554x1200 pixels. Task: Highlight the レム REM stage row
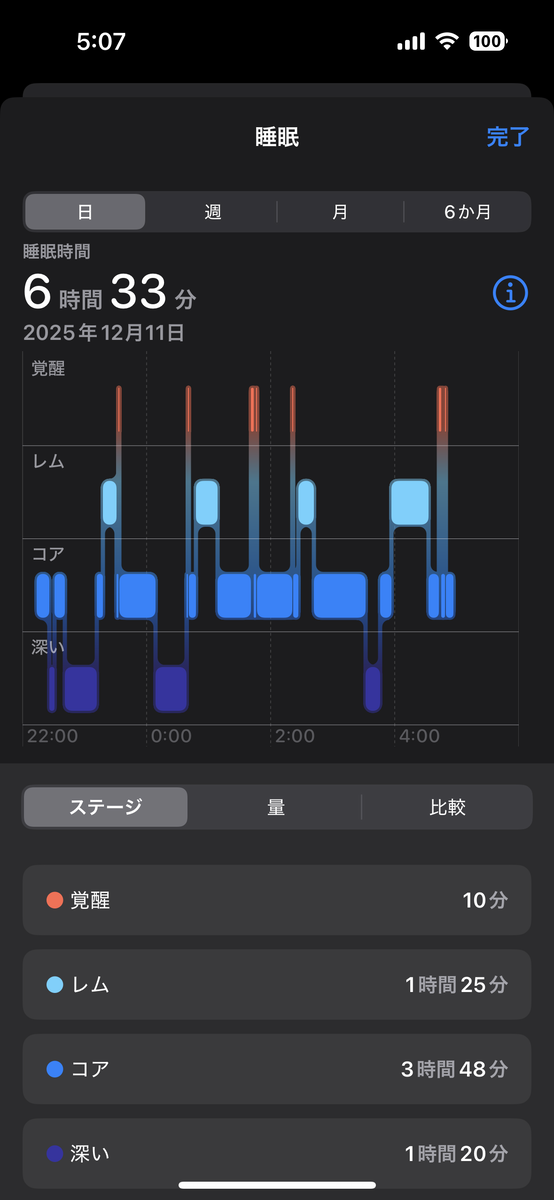(277, 985)
